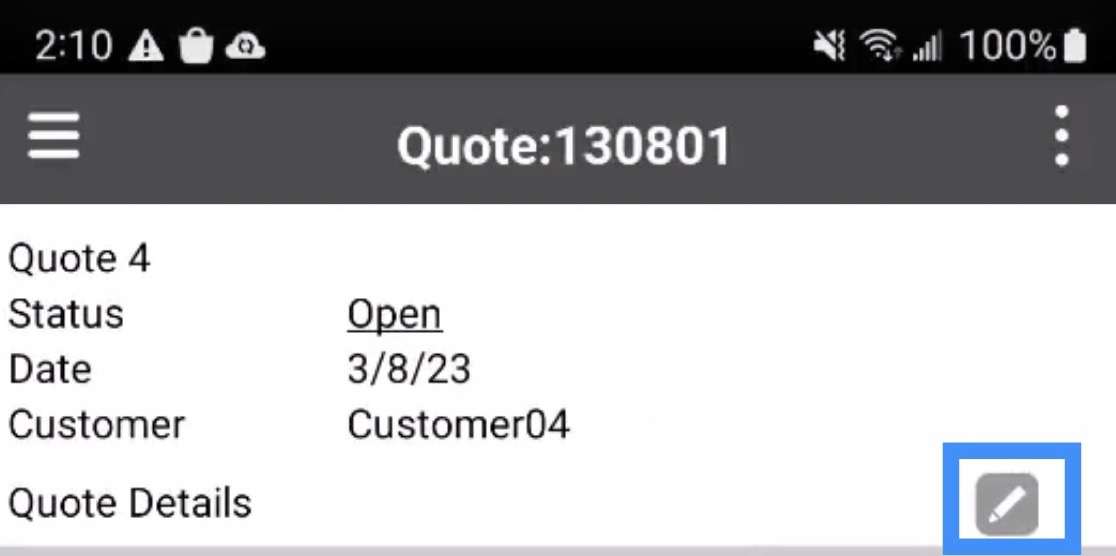
Task: Open the three-dot overflow menu
Action: point(1062,137)
